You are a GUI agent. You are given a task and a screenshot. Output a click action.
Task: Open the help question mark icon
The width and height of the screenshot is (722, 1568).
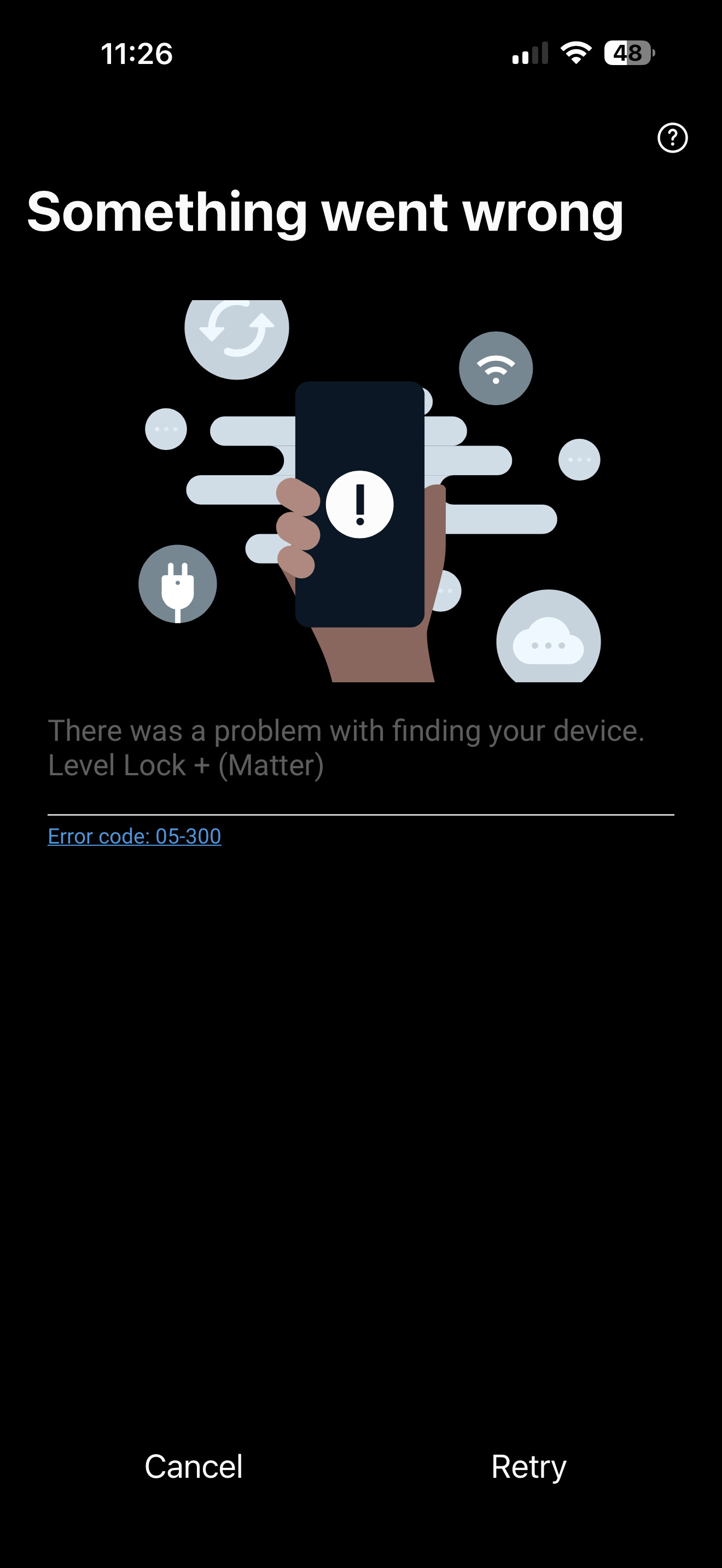click(x=672, y=138)
